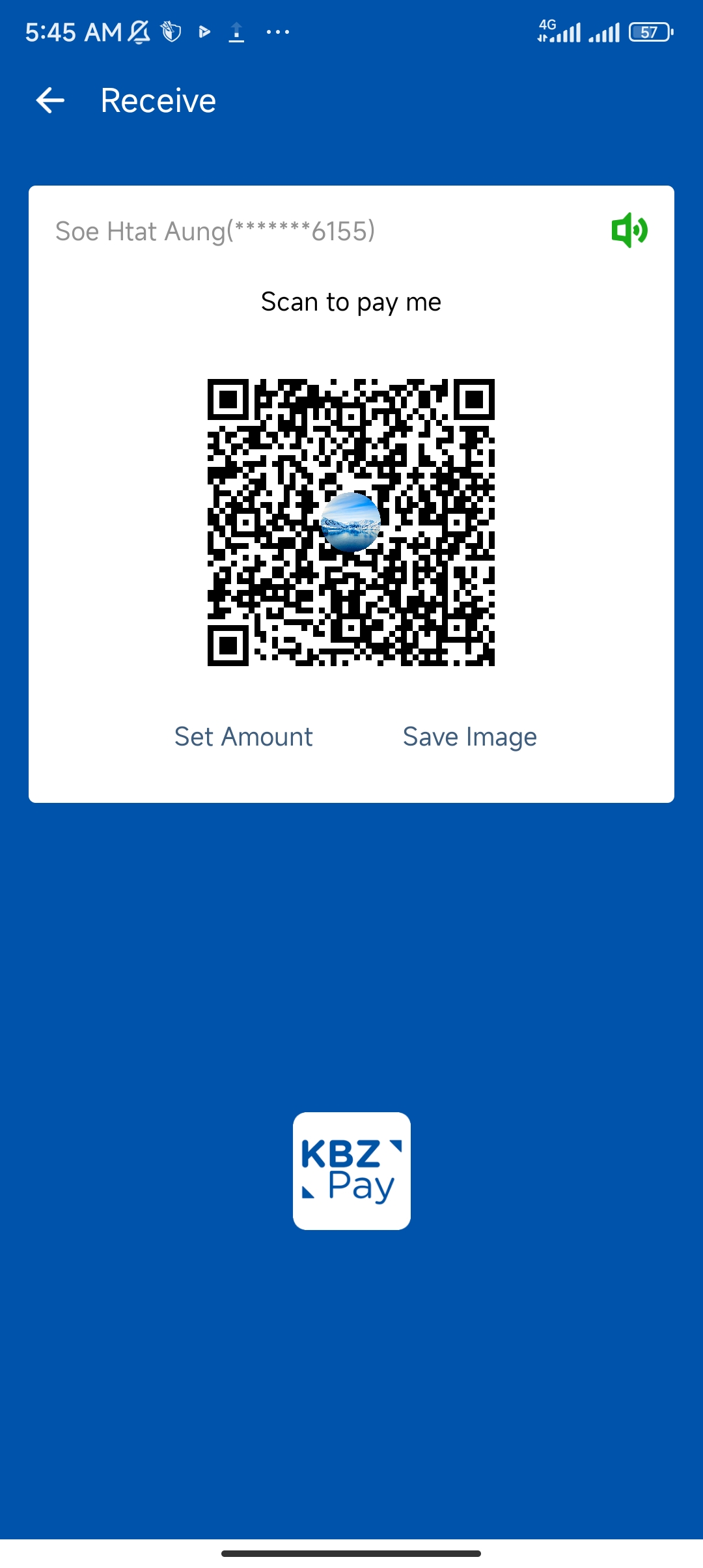Go back from the Receive screen

[x=50, y=101]
